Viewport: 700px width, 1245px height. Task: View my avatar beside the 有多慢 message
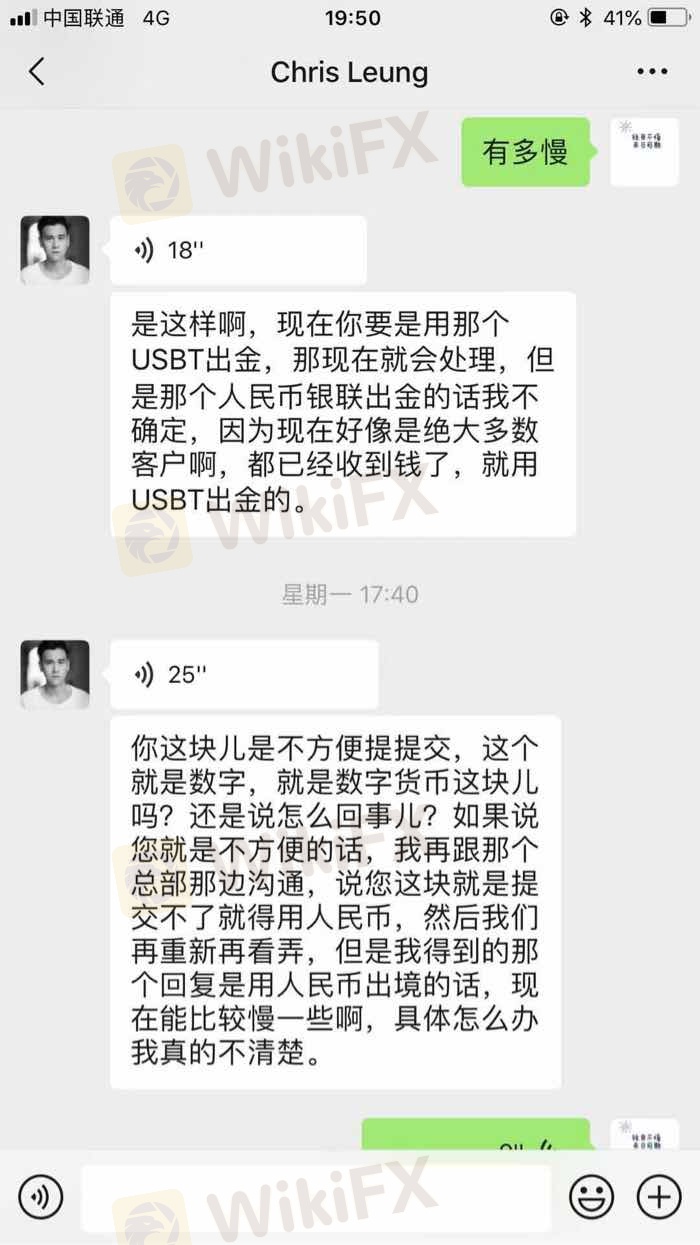(x=645, y=152)
